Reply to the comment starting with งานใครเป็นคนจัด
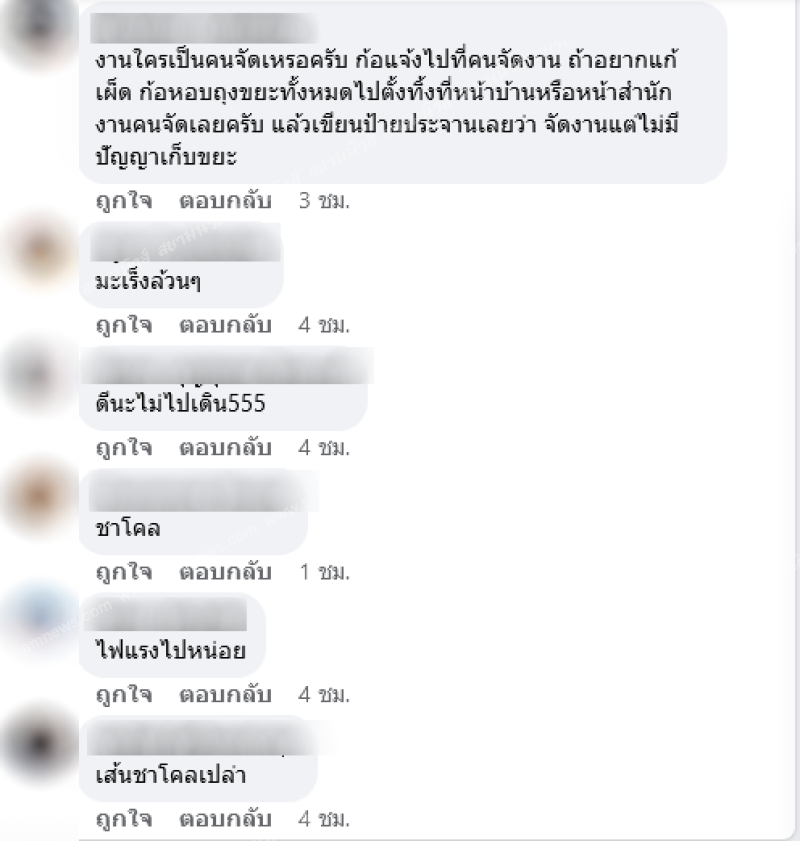800x841 pixels. tap(226, 201)
